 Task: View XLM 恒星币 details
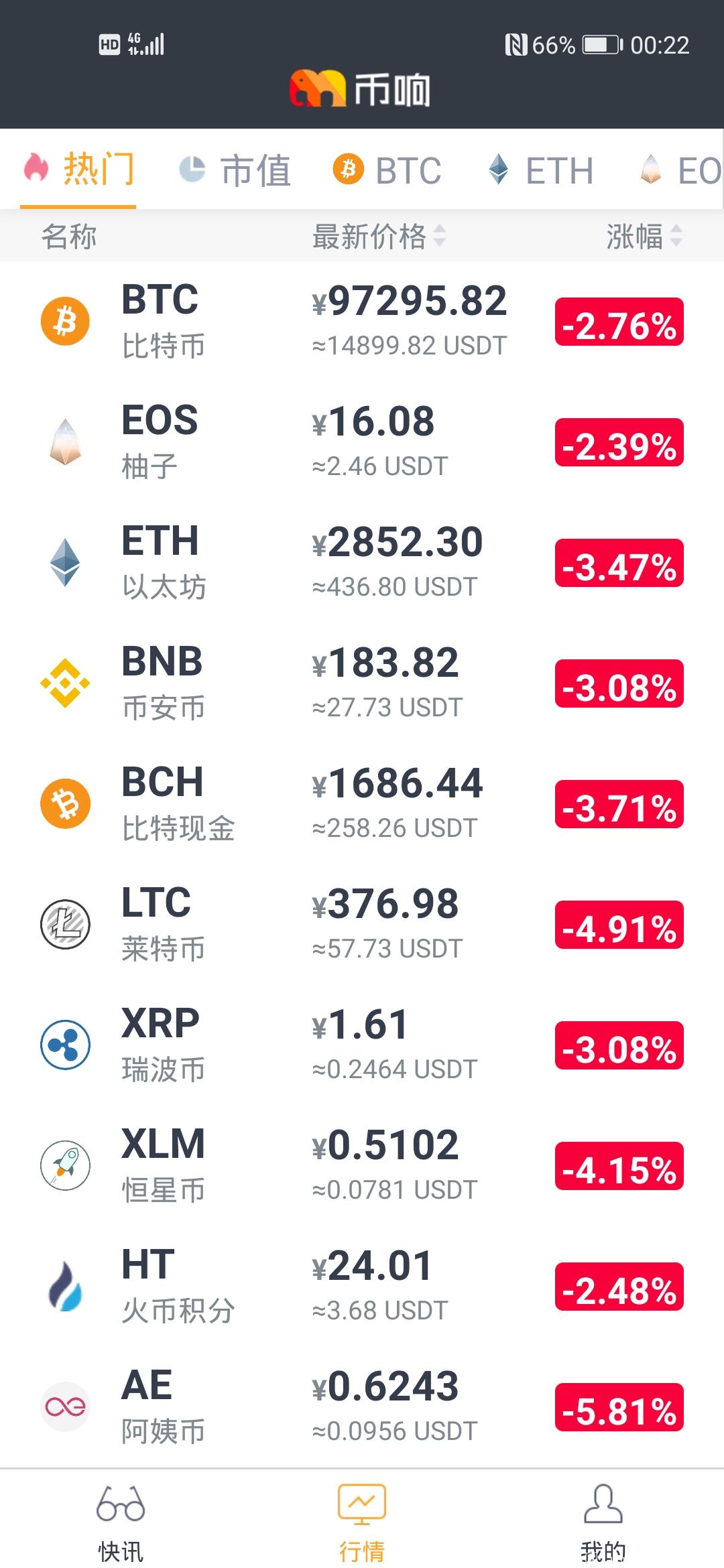tap(362, 1166)
